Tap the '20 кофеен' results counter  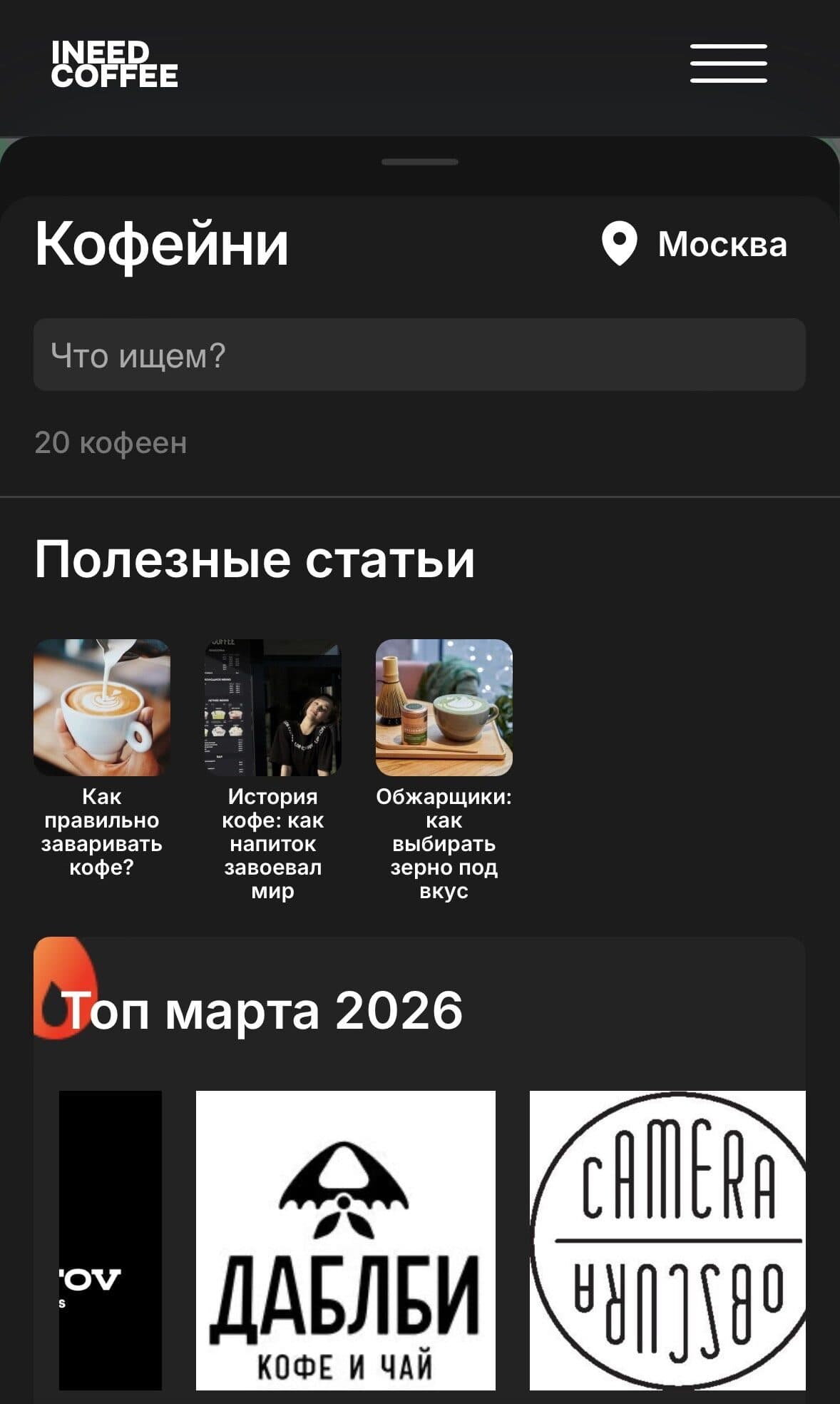110,442
